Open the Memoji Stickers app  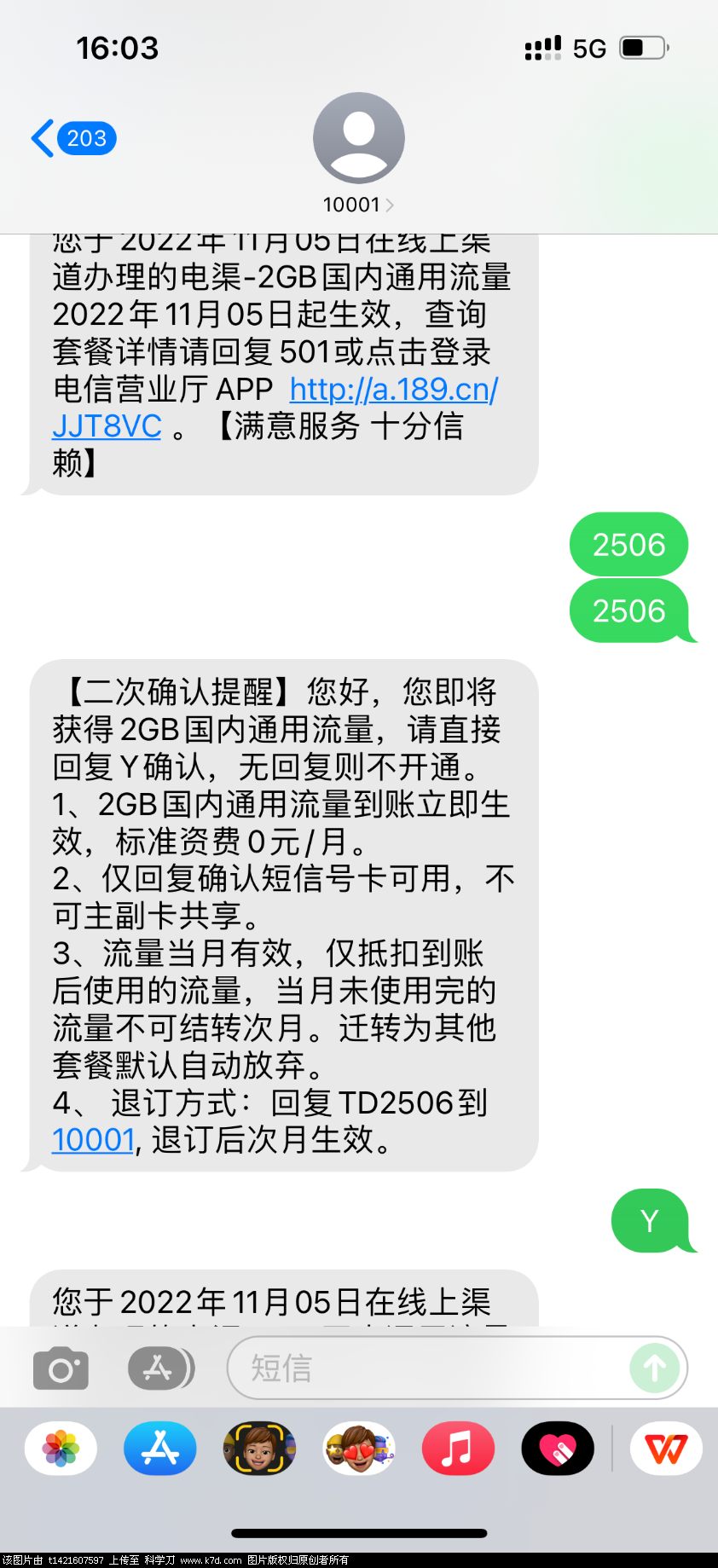point(359,1448)
